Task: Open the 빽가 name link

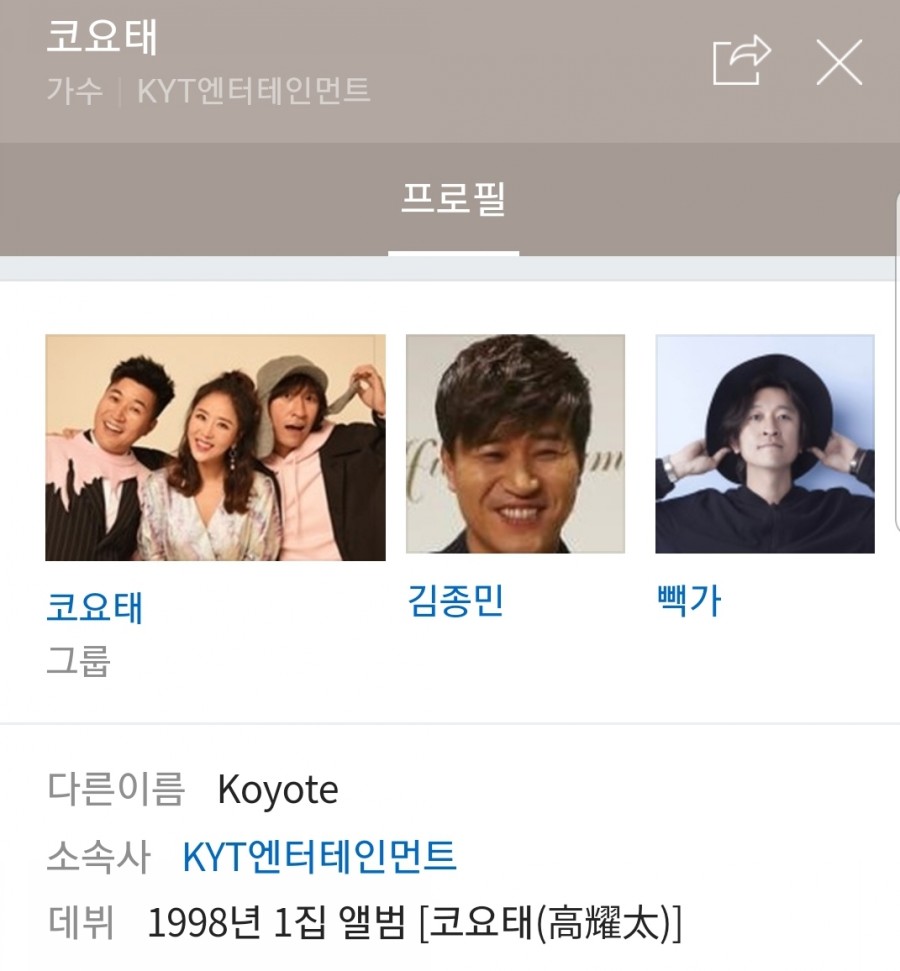Action: pyautogui.click(x=687, y=602)
